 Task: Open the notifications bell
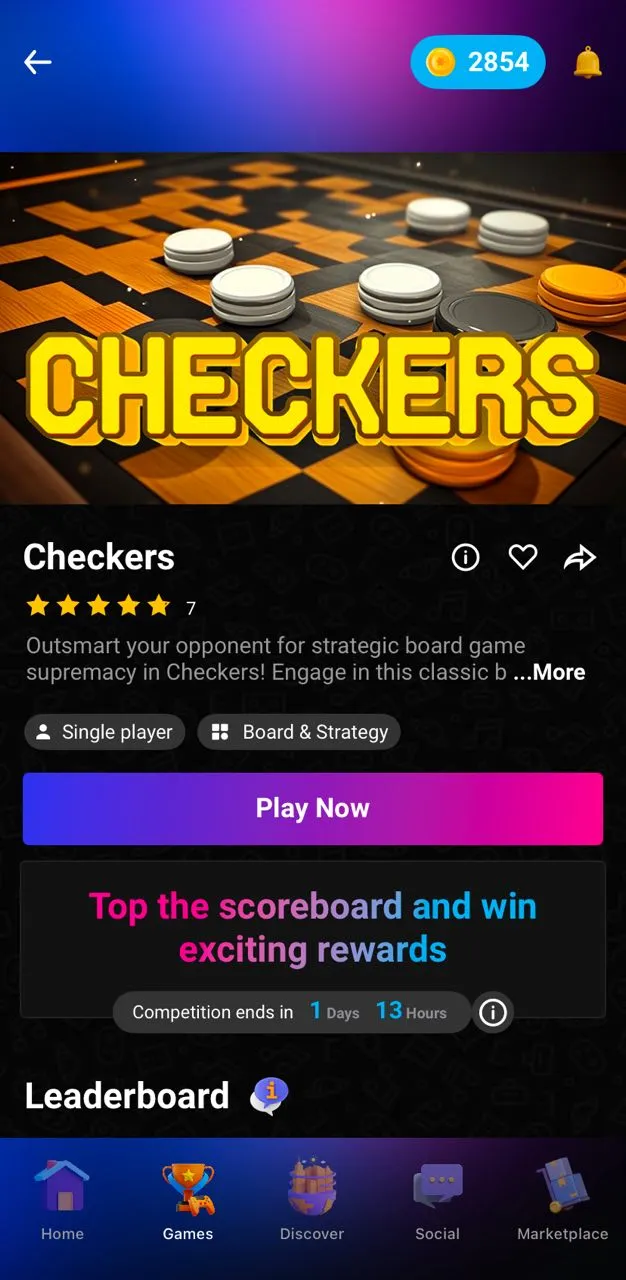click(x=587, y=62)
